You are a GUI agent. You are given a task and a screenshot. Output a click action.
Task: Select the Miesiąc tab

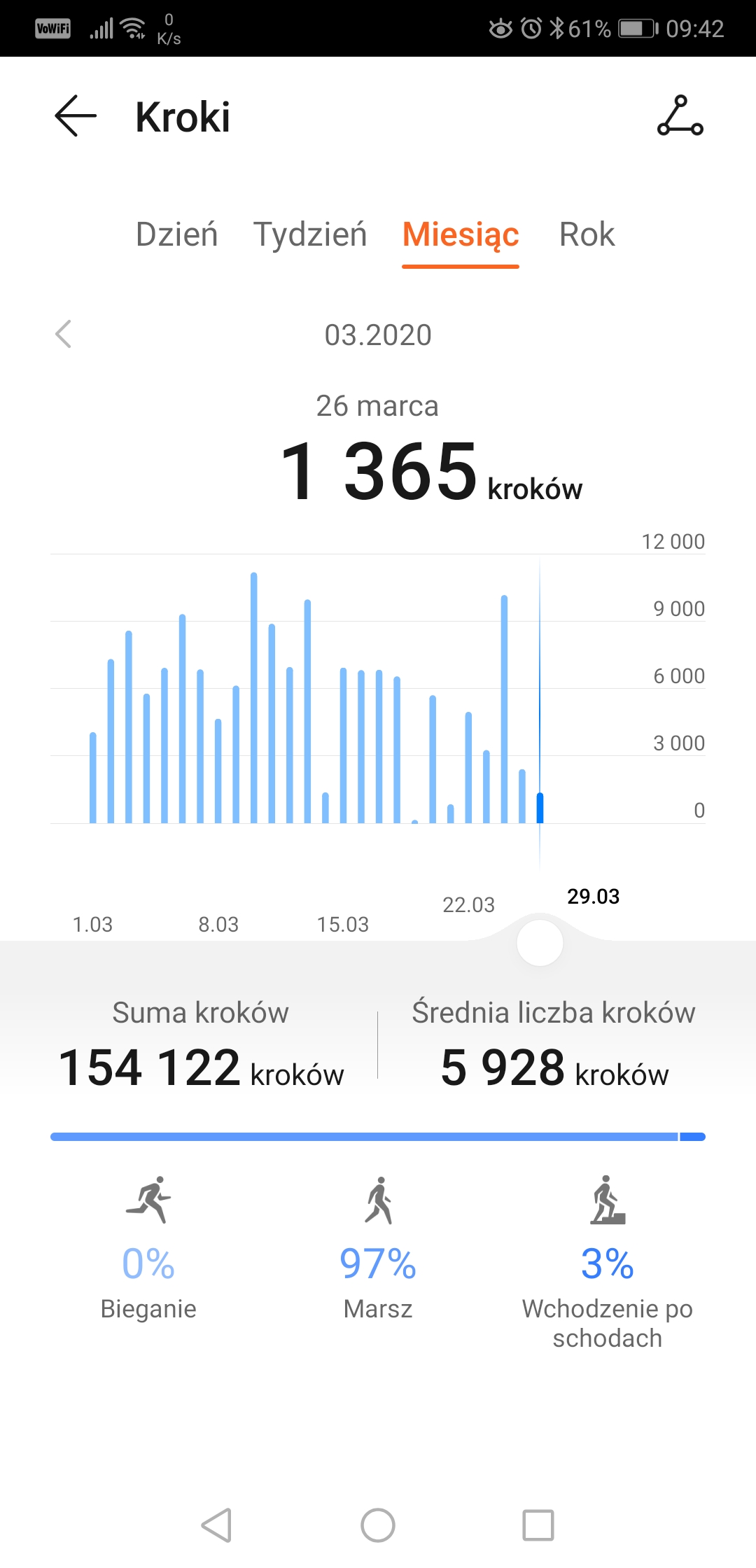point(461,234)
